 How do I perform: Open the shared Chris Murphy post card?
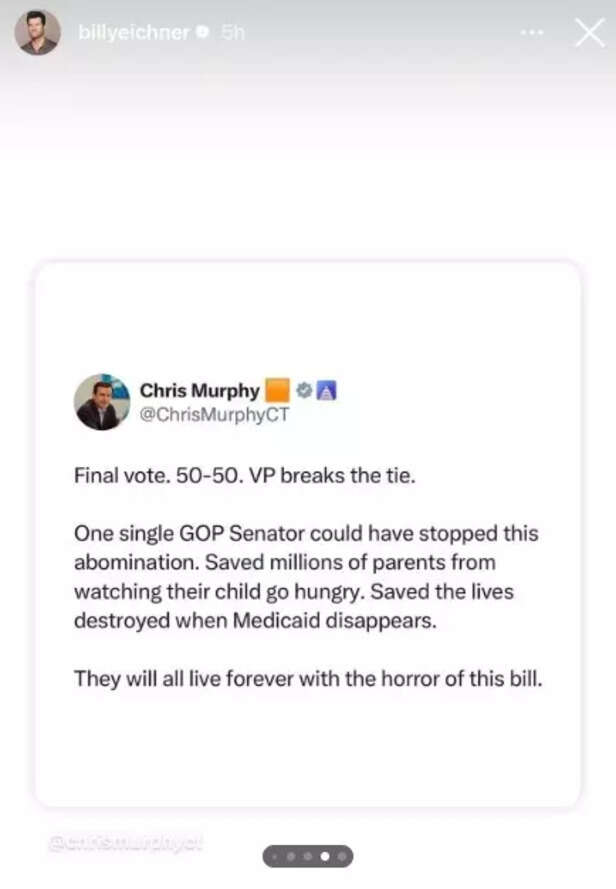(x=308, y=534)
